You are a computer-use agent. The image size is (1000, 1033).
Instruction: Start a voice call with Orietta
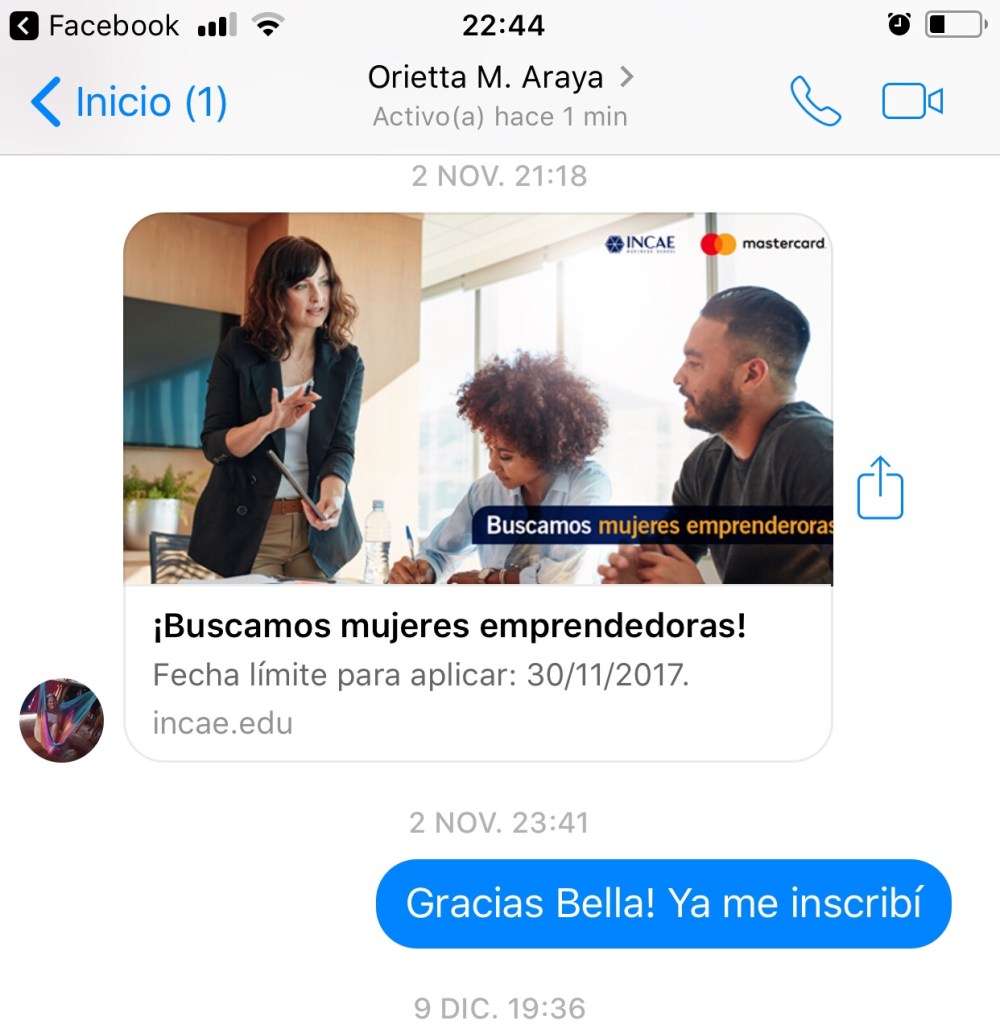(815, 102)
